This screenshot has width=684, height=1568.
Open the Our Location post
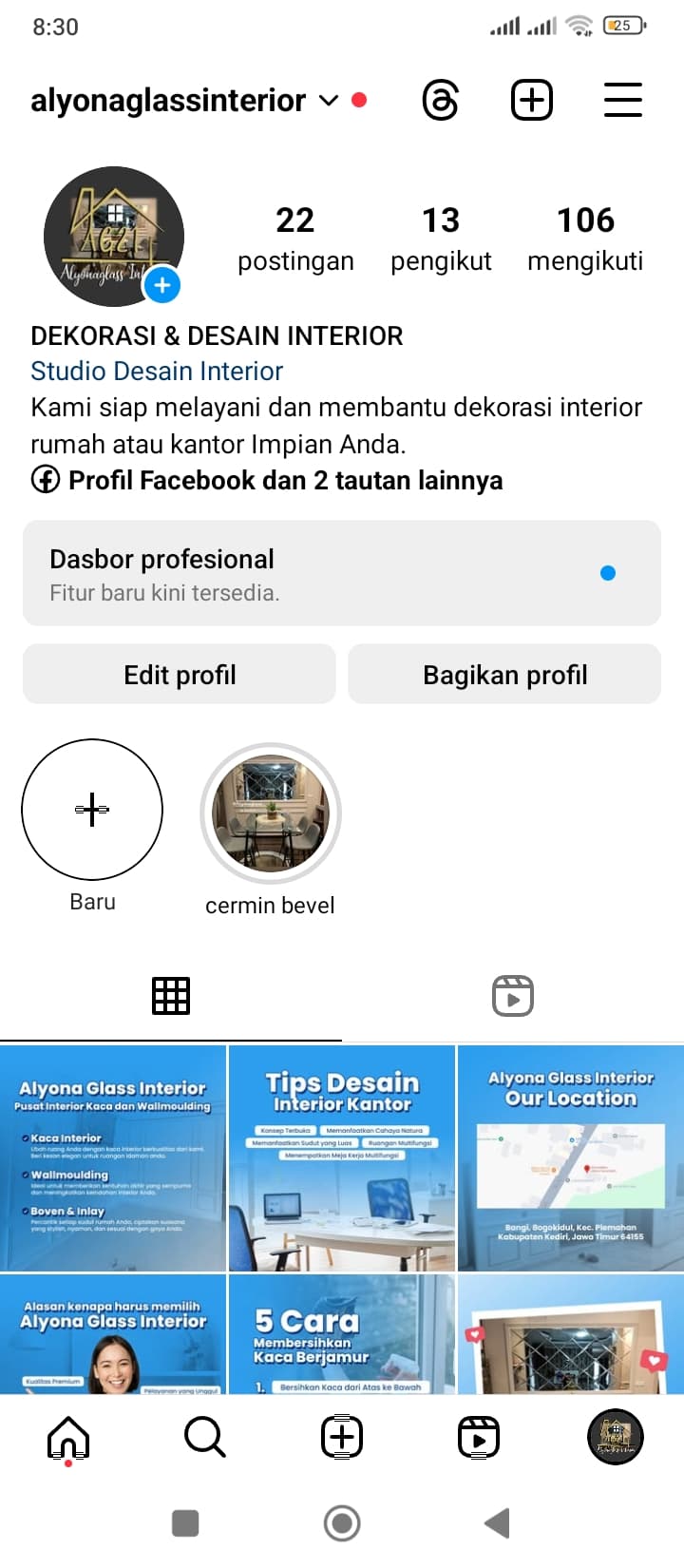[x=571, y=1158]
